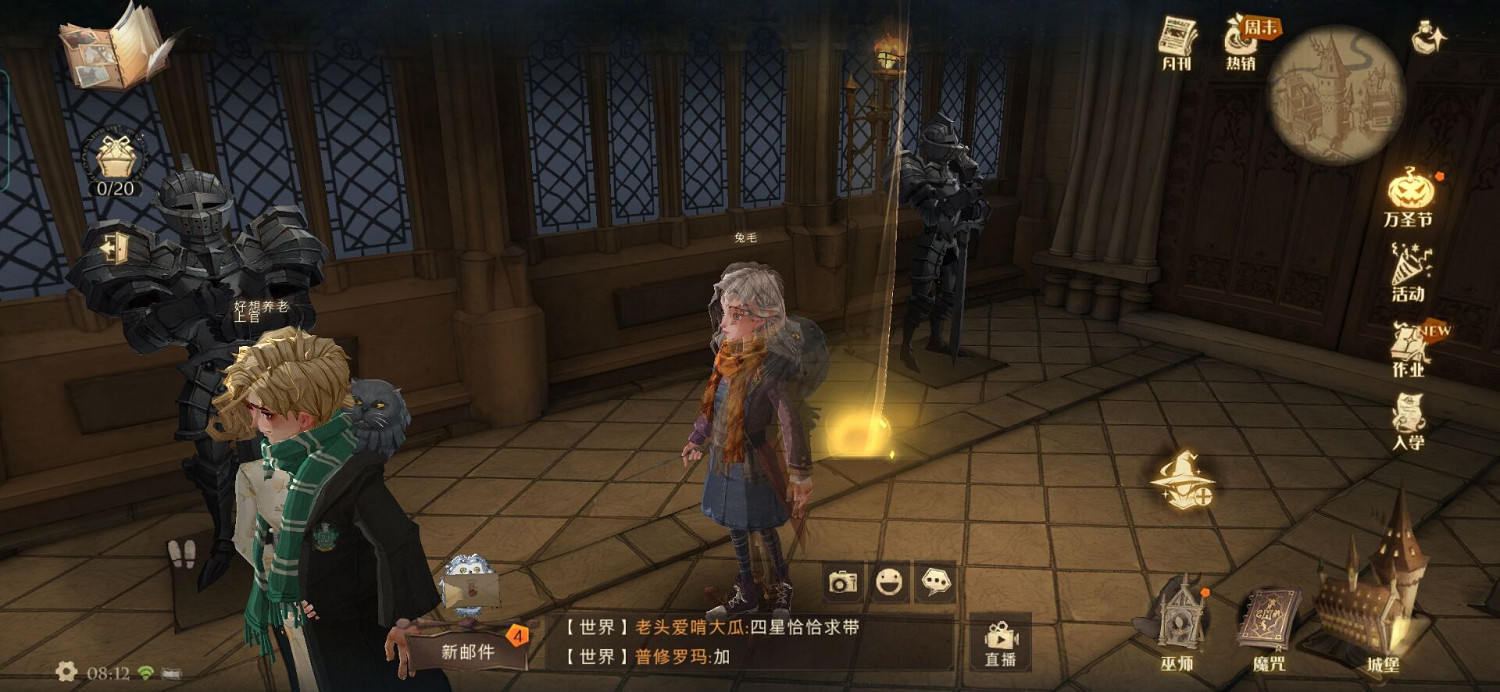1500x692 pixels.
Task: Open the chat bubble quick messages
Action: coord(935,581)
